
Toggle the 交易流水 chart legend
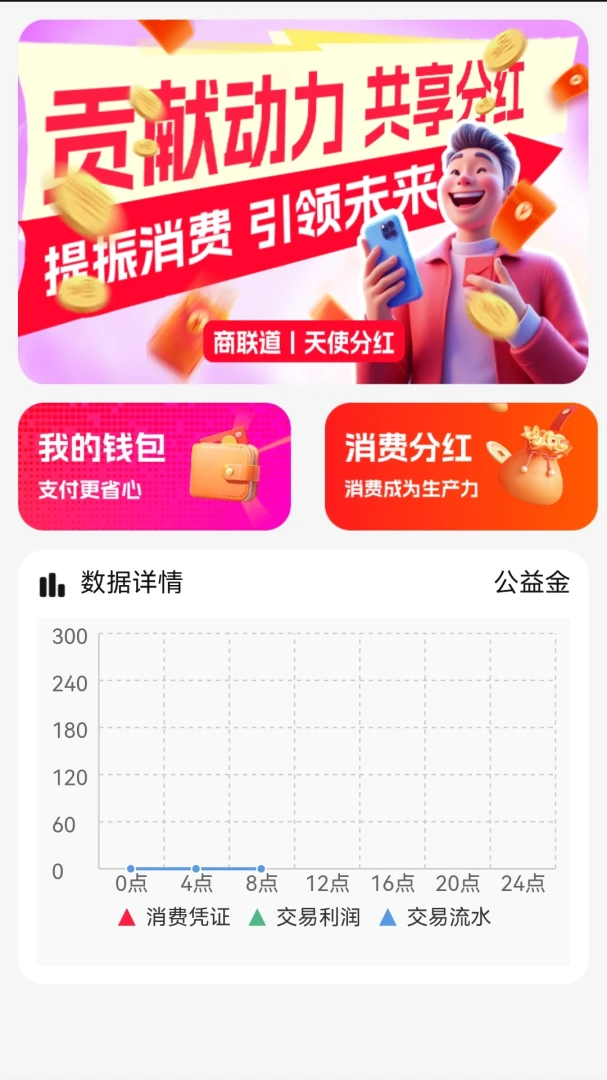[x=435, y=917]
